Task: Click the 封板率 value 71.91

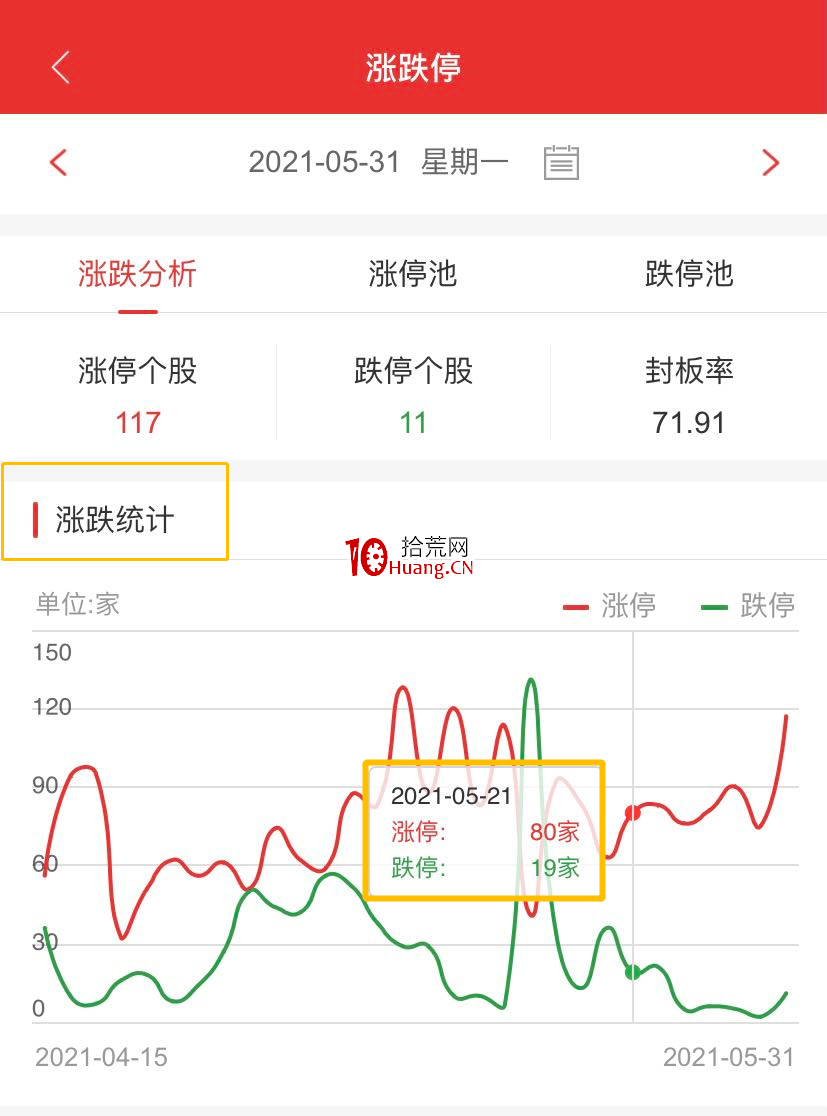Action: (x=686, y=422)
